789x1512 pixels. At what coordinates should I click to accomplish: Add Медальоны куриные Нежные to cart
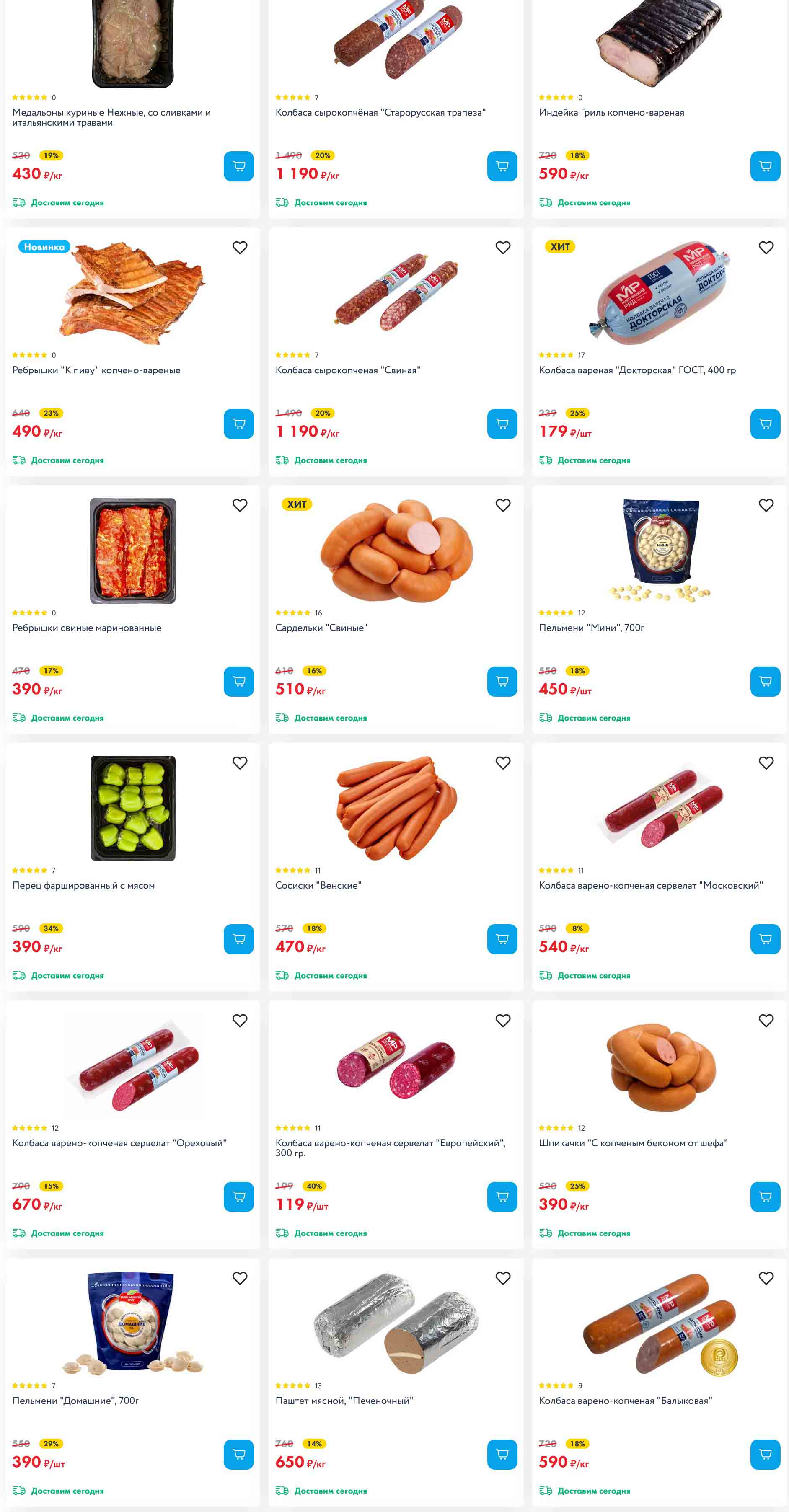tap(238, 166)
